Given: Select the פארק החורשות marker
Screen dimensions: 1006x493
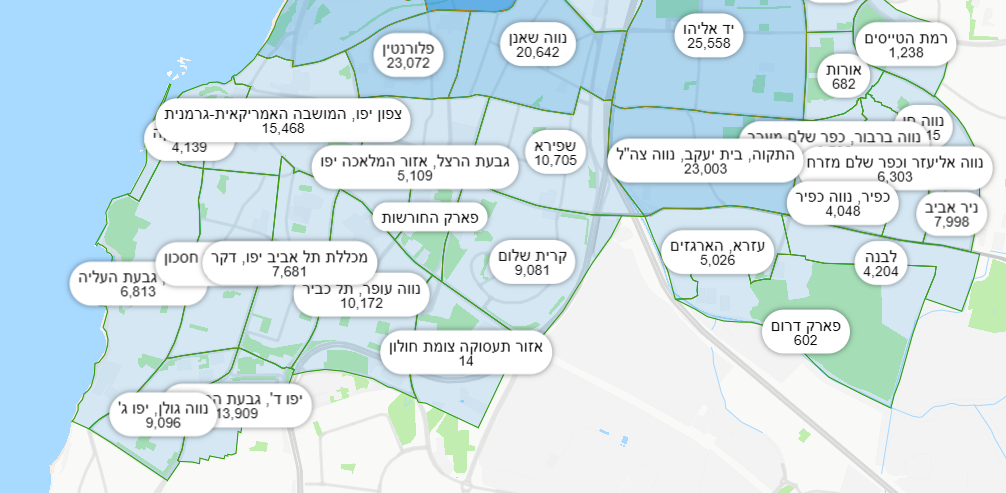Looking at the screenshot, I should pos(429,216).
